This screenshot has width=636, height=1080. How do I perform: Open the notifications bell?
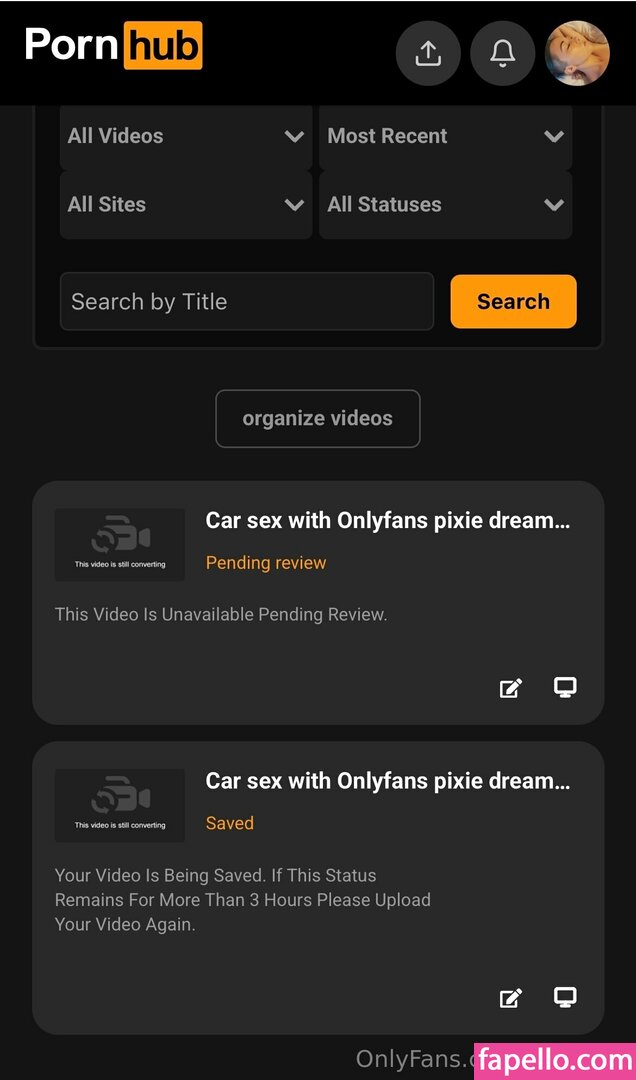coord(502,53)
